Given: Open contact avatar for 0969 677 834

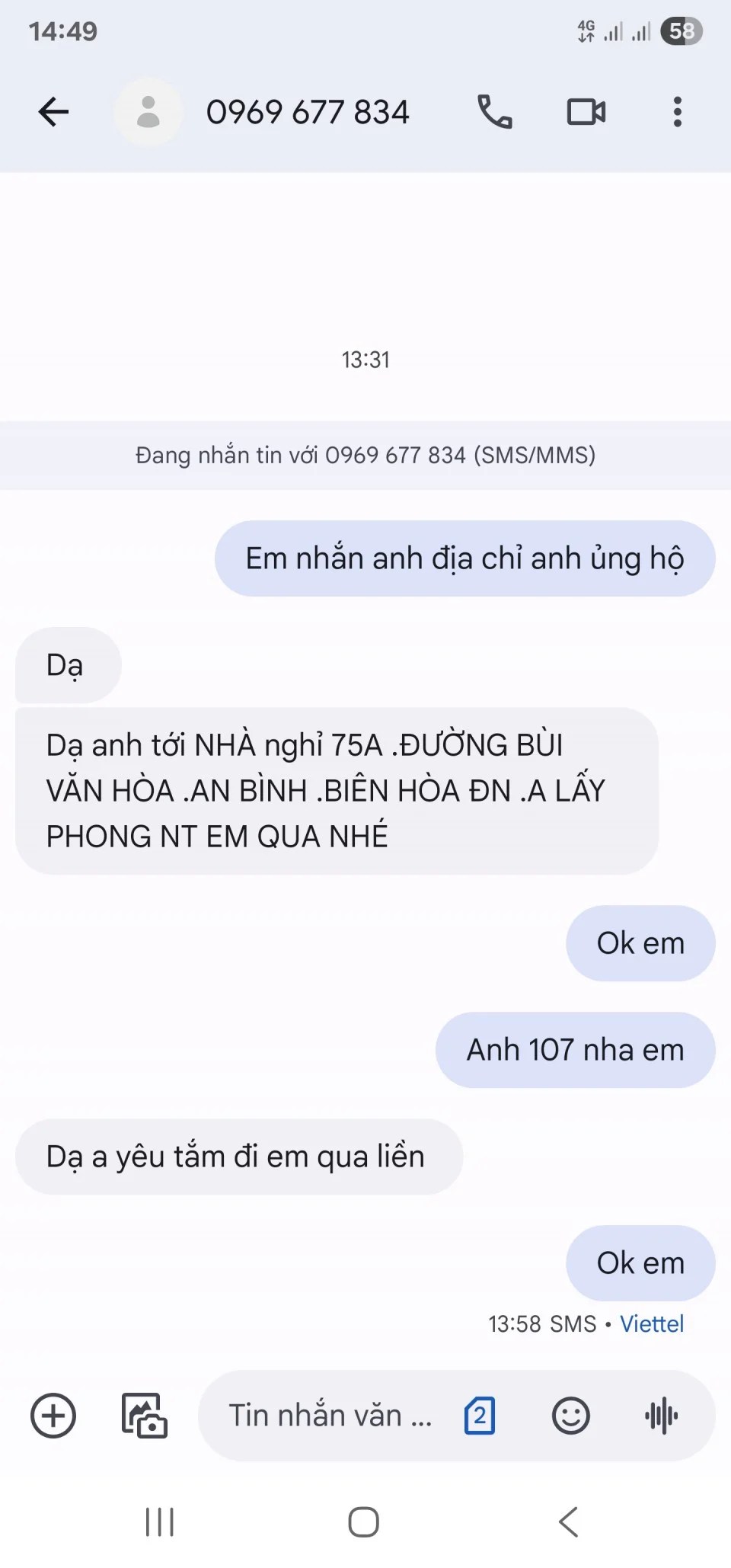Looking at the screenshot, I should (148, 112).
